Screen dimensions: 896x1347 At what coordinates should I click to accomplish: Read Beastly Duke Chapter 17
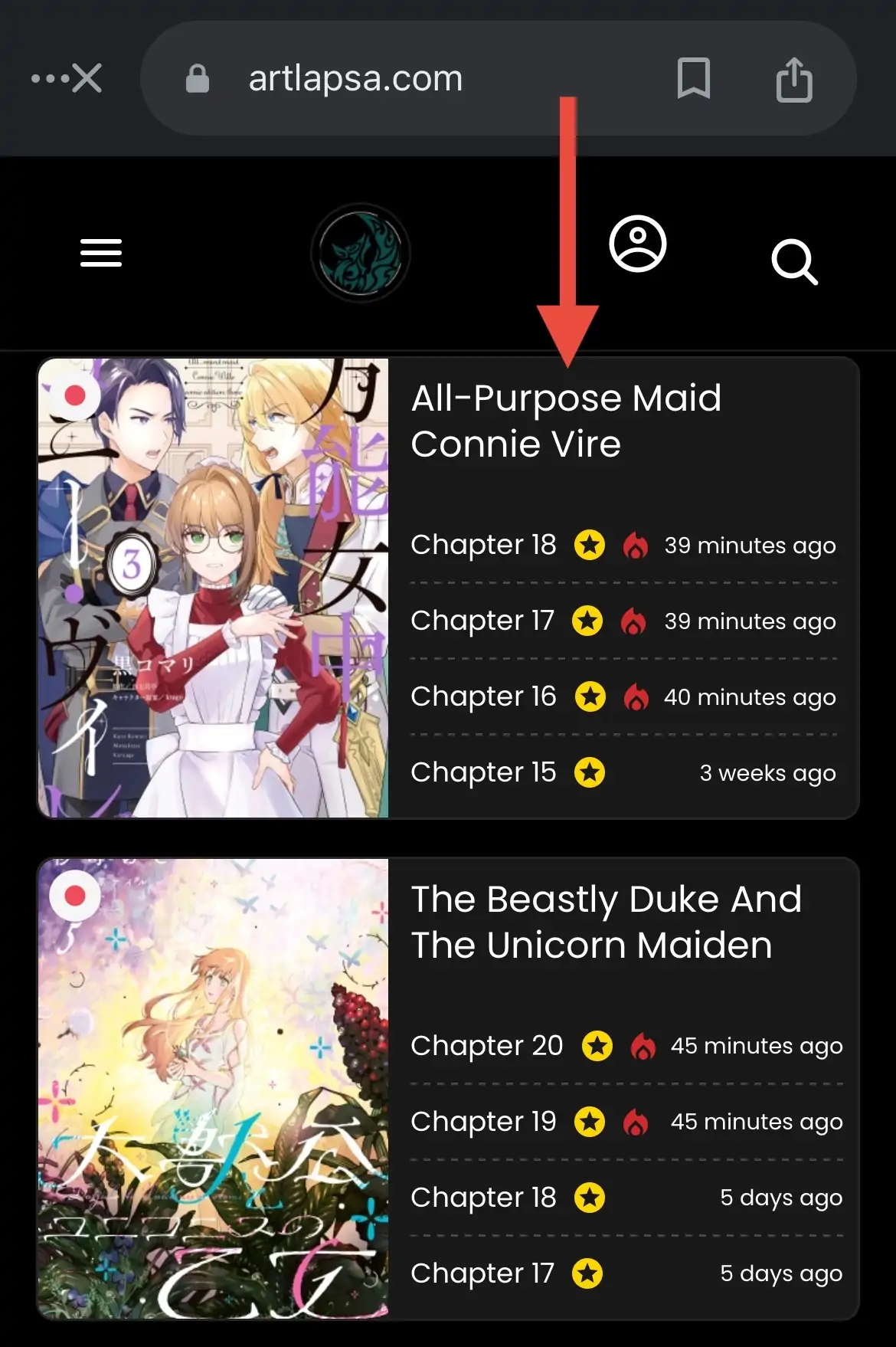pyautogui.click(x=482, y=1273)
